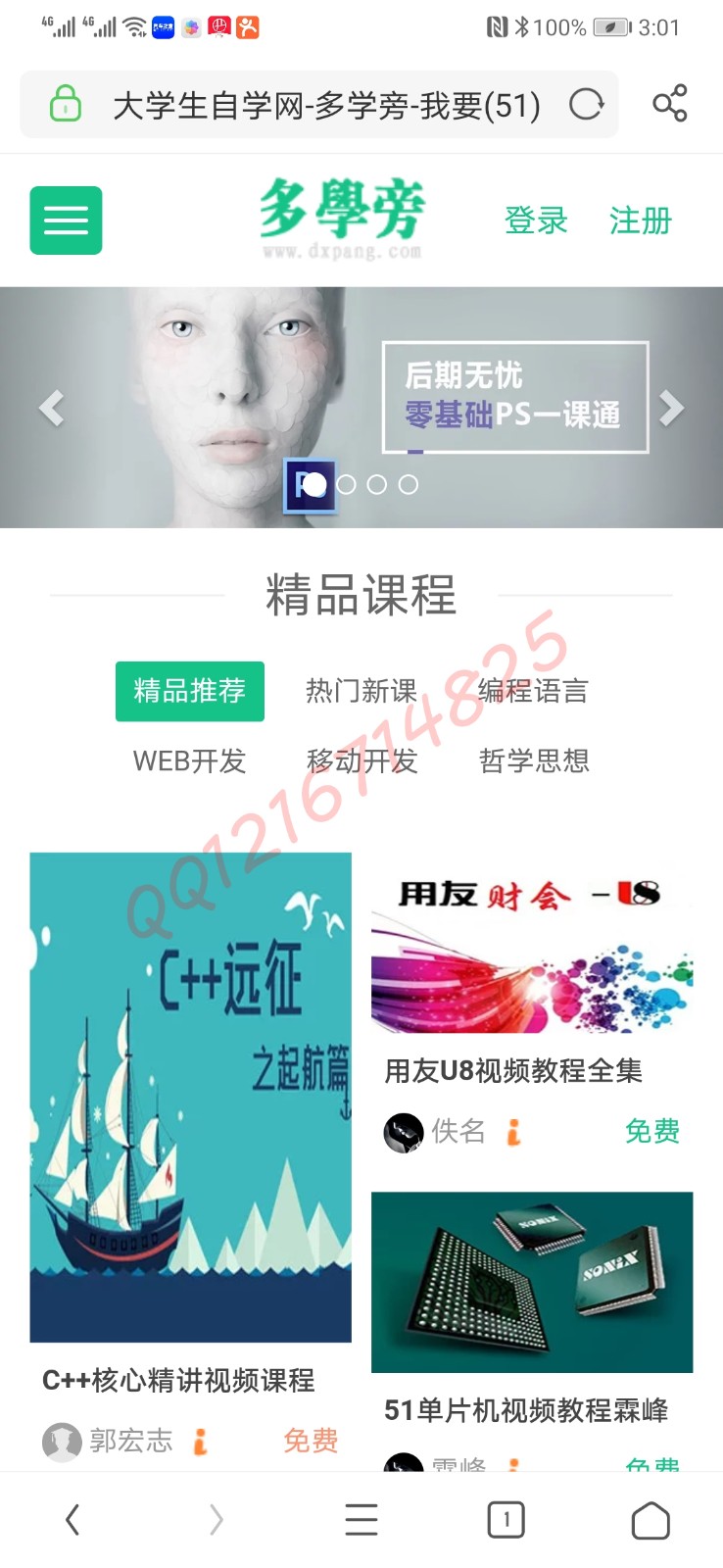Viewport: 723px width, 1568px height.
Task: Select the second banner page dot
Action: coord(346,484)
